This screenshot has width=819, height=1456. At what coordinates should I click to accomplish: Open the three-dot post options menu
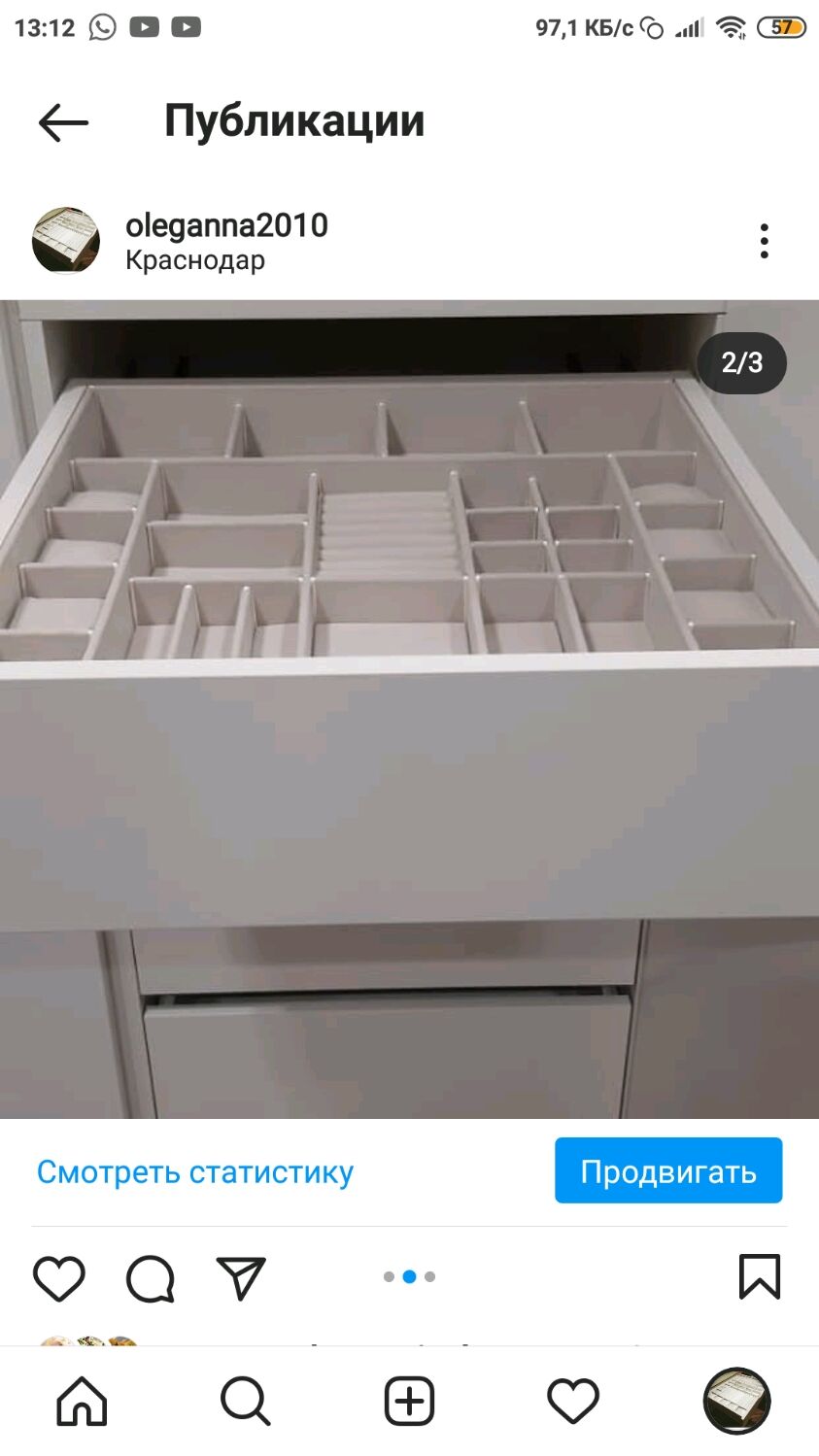click(765, 241)
